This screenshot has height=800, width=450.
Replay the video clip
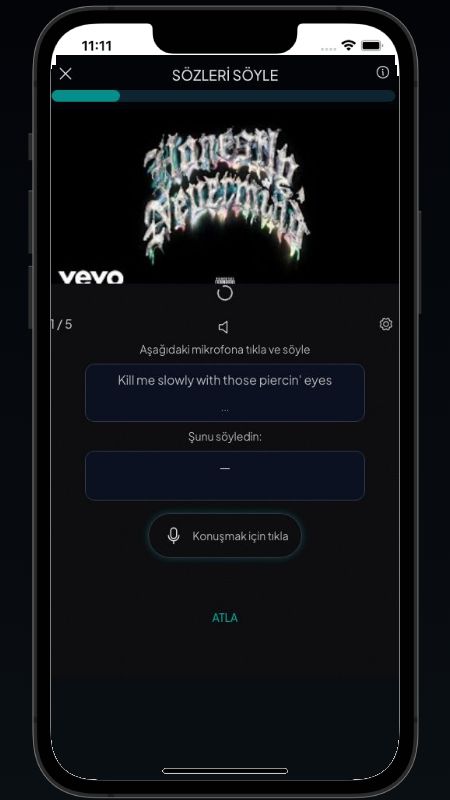click(225, 293)
